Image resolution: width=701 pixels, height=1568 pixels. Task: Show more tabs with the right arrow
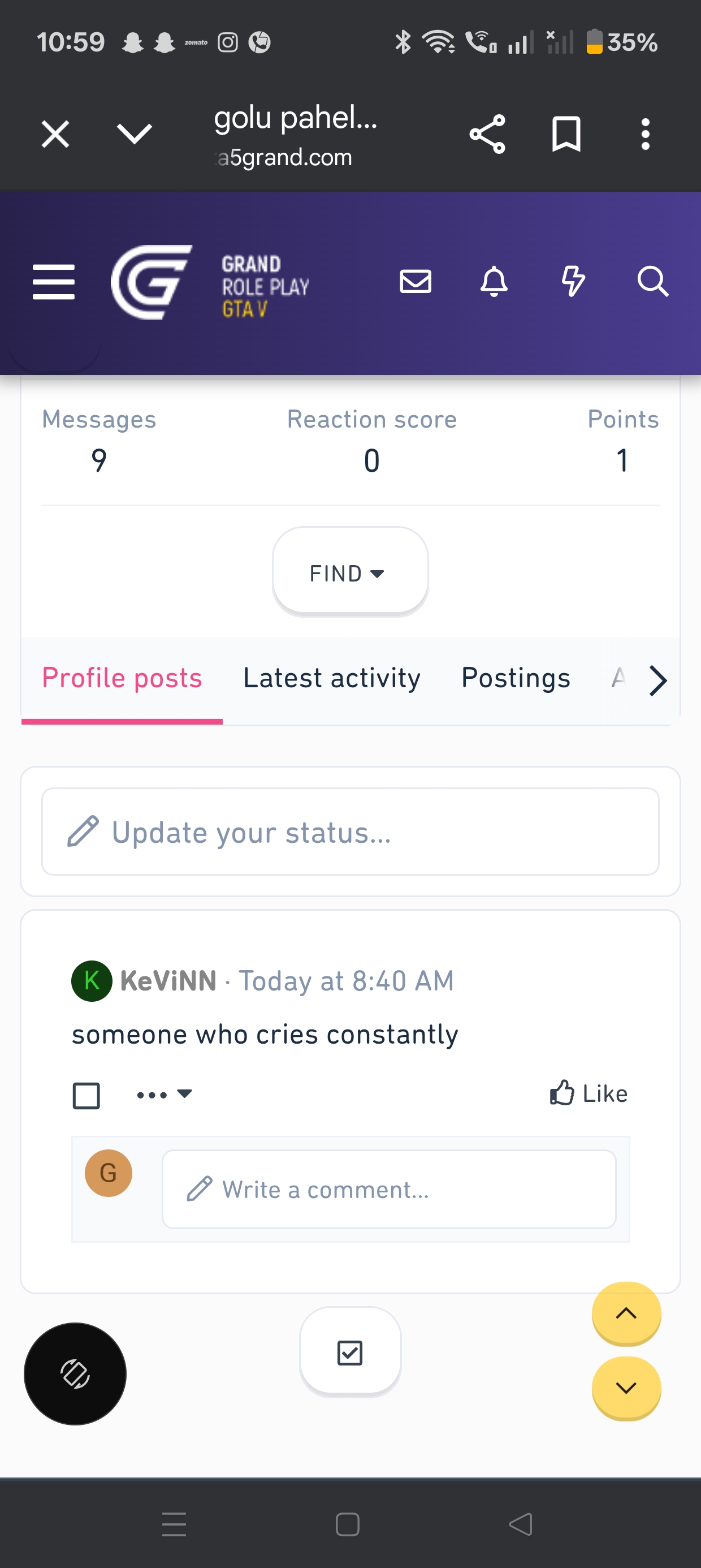click(658, 680)
